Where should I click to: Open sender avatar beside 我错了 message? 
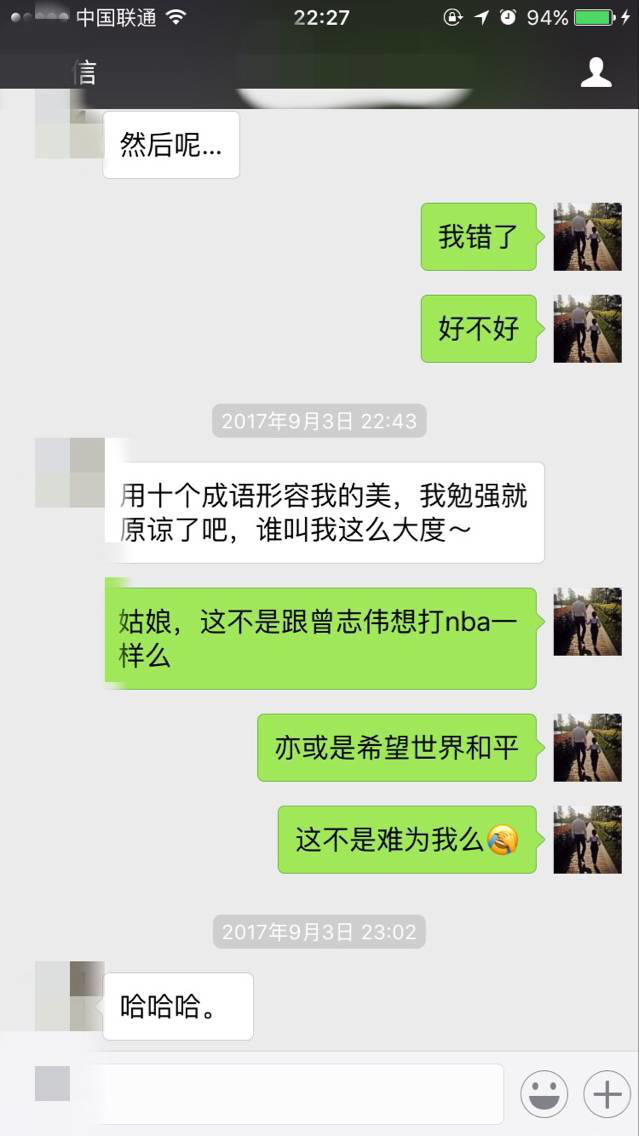(x=588, y=237)
